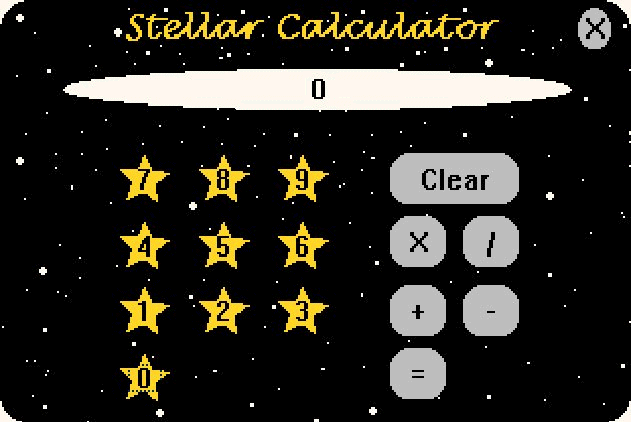Enter zero with the 0 star
Viewport: 631px width, 422px height.
pos(144,379)
